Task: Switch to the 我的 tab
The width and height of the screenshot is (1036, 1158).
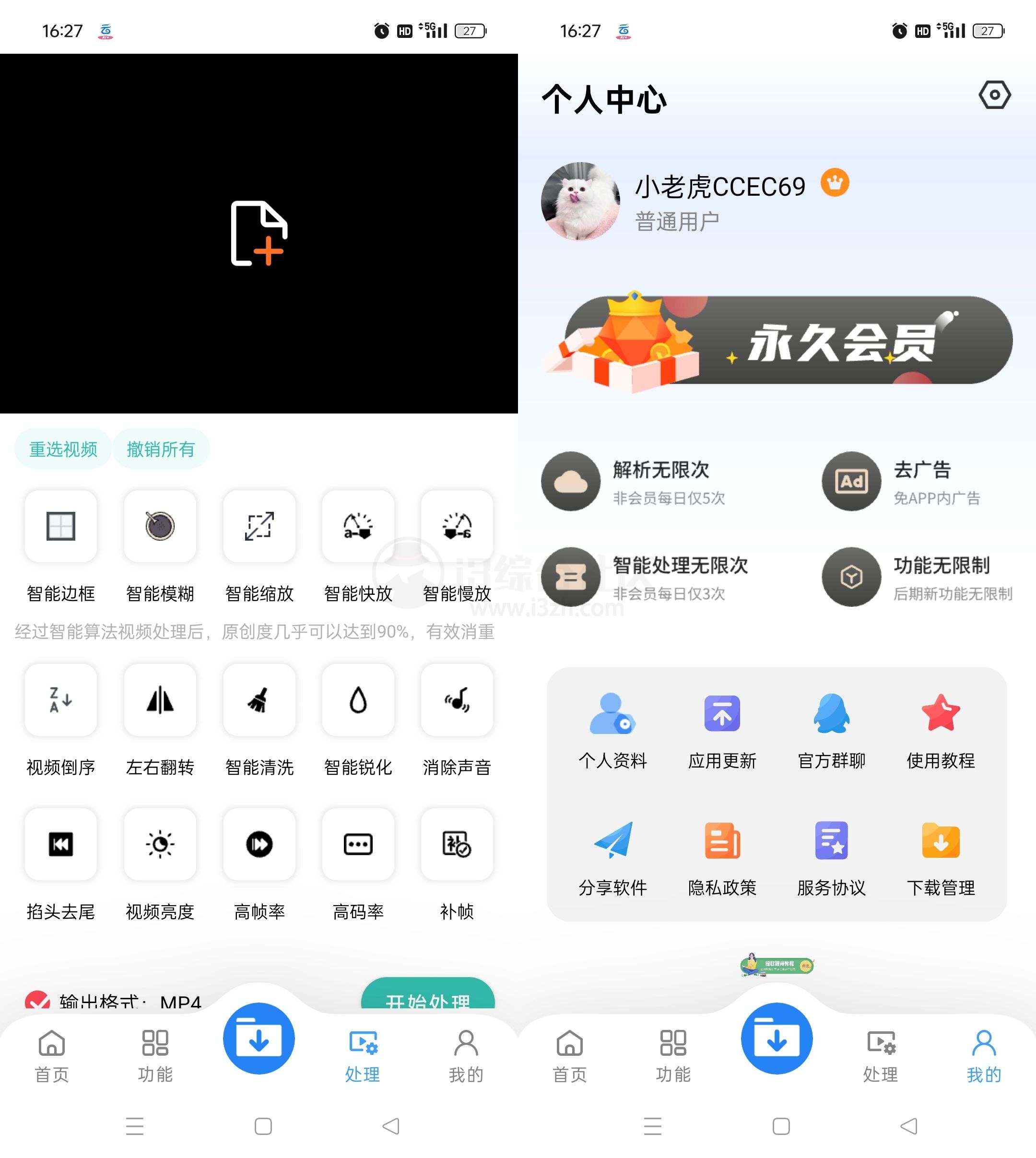Action: coord(984,1054)
